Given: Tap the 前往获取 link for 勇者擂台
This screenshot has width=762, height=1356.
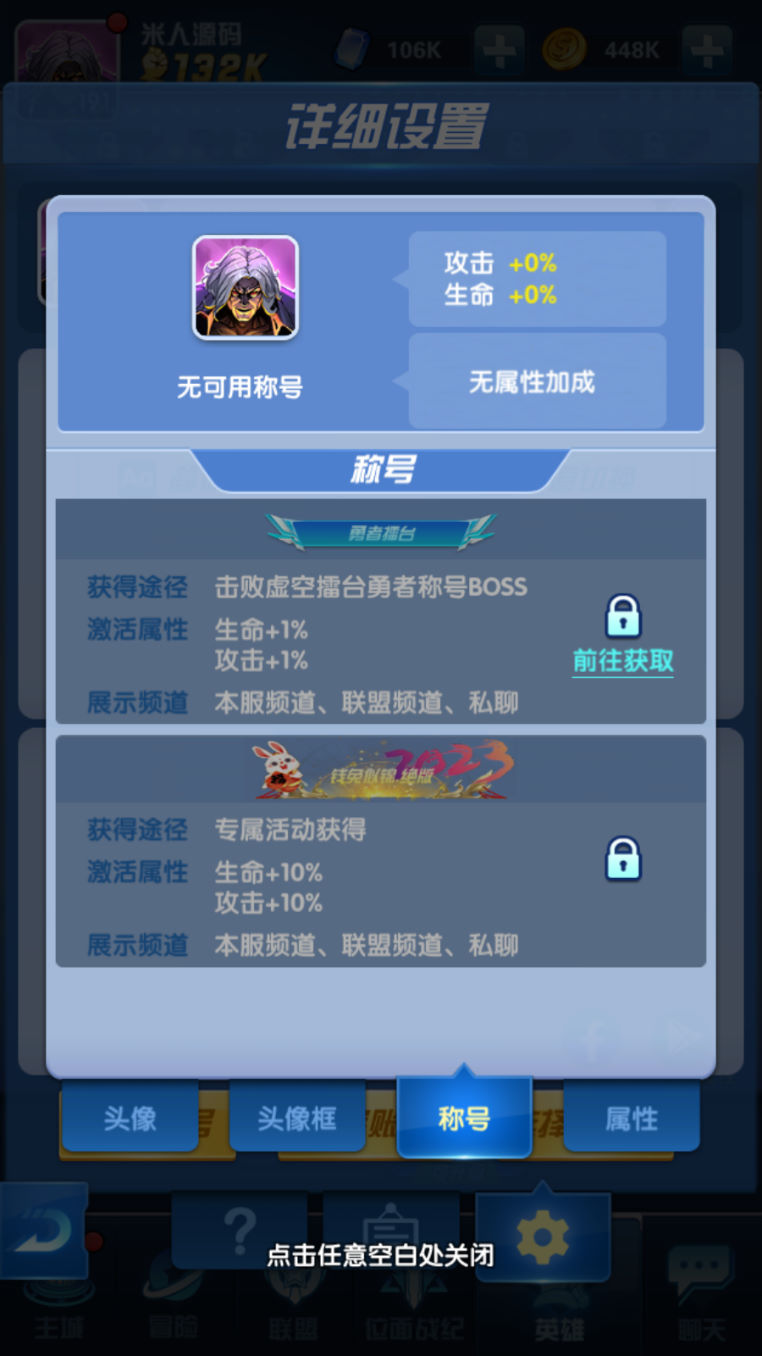Looking at the screenshot, I should tap(622, 661).
